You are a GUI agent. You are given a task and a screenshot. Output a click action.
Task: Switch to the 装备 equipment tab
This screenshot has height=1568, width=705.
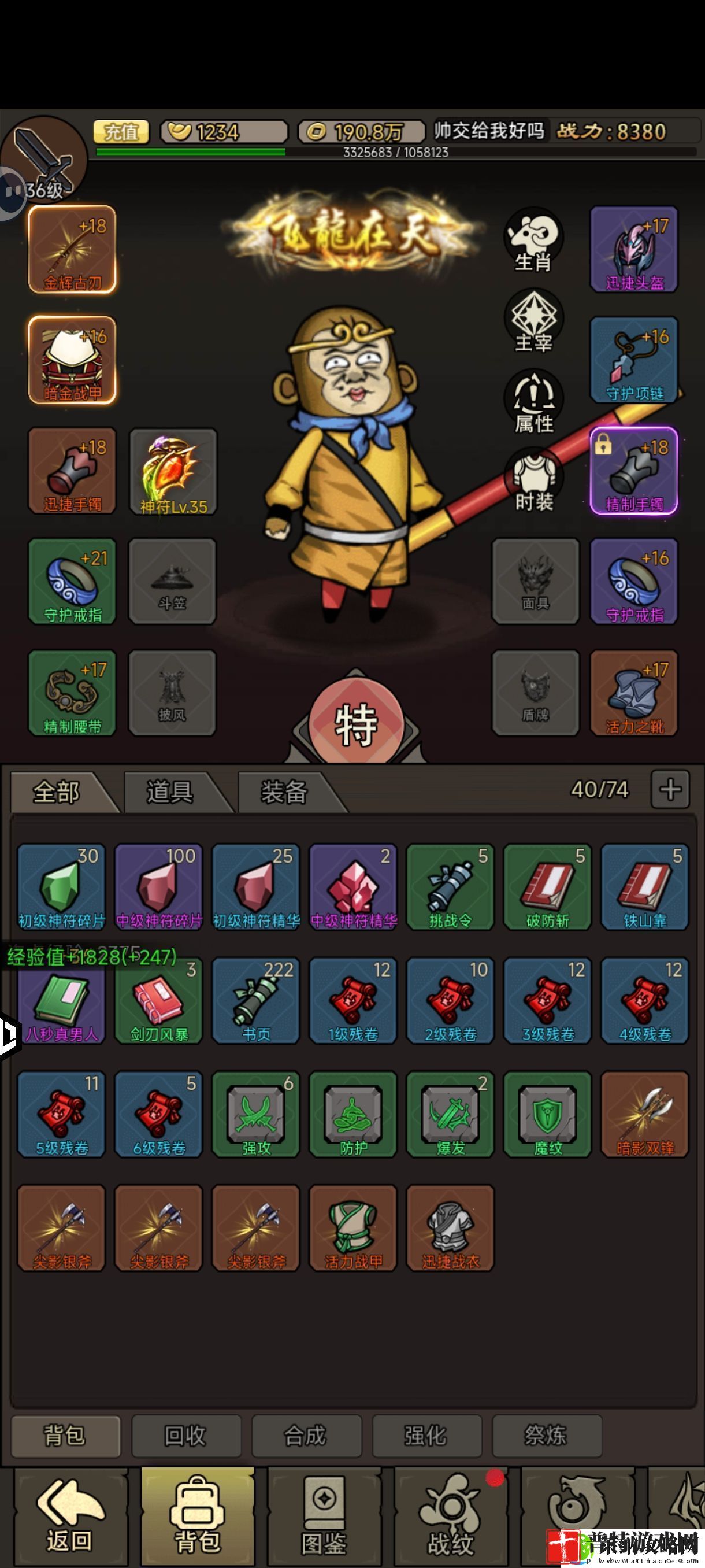[284, 792]
